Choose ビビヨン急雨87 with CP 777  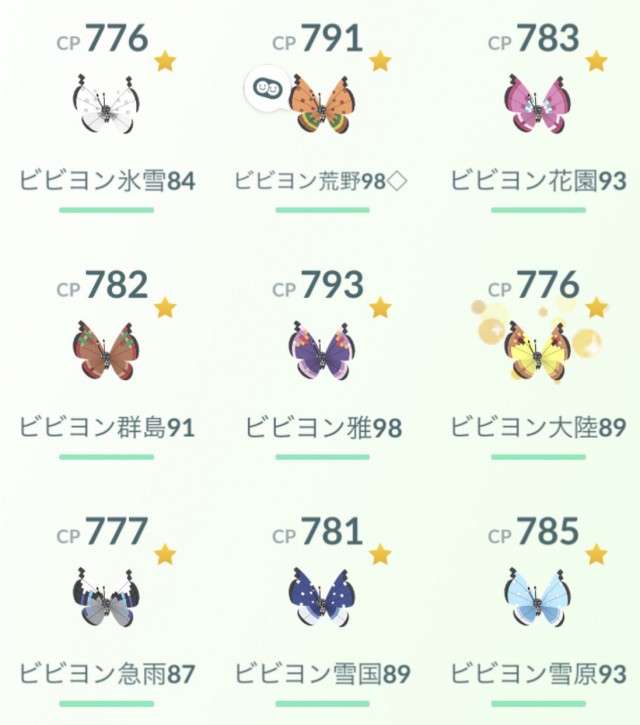click(x=106, y=597)
